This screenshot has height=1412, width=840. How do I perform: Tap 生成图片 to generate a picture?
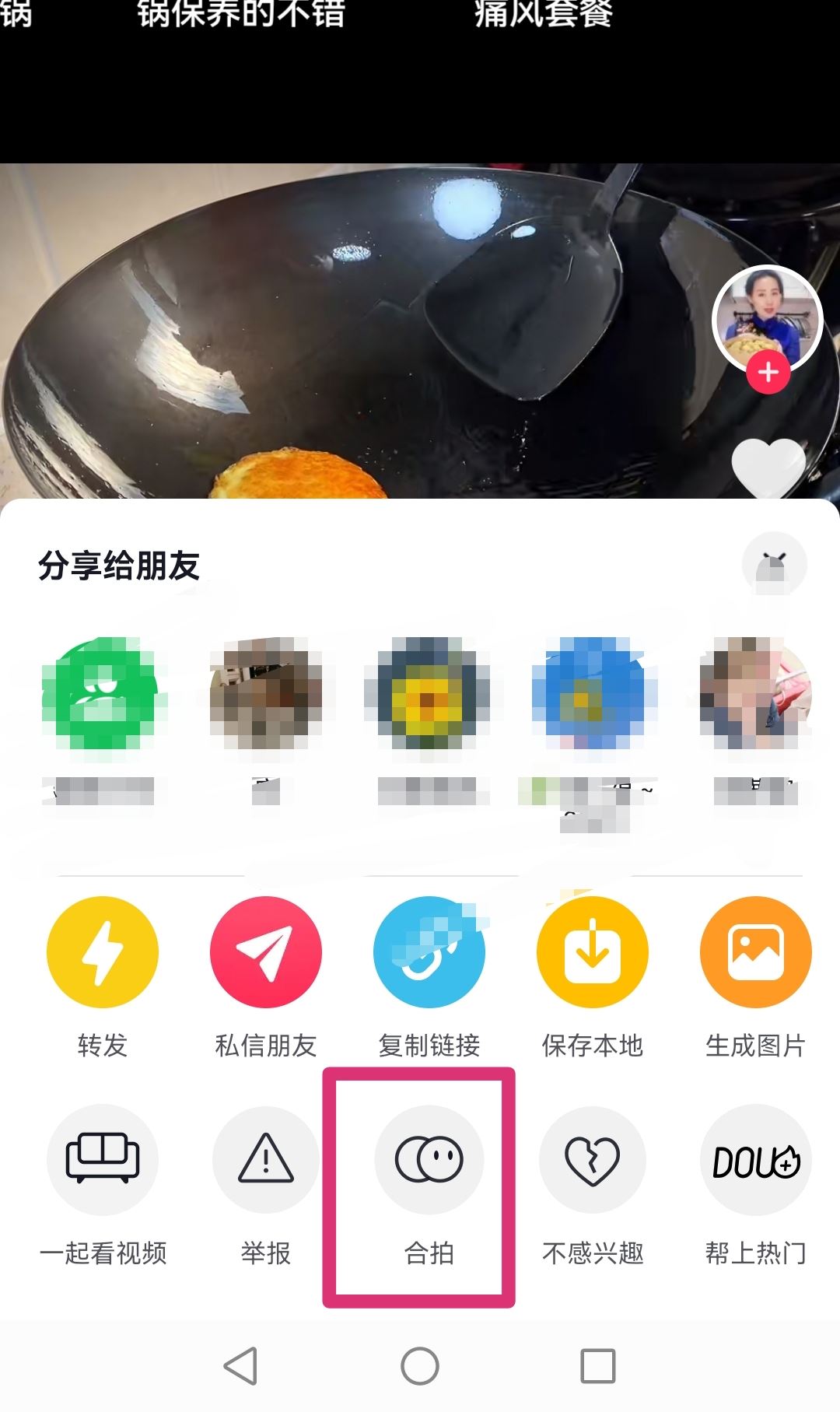tap(754, 952)
